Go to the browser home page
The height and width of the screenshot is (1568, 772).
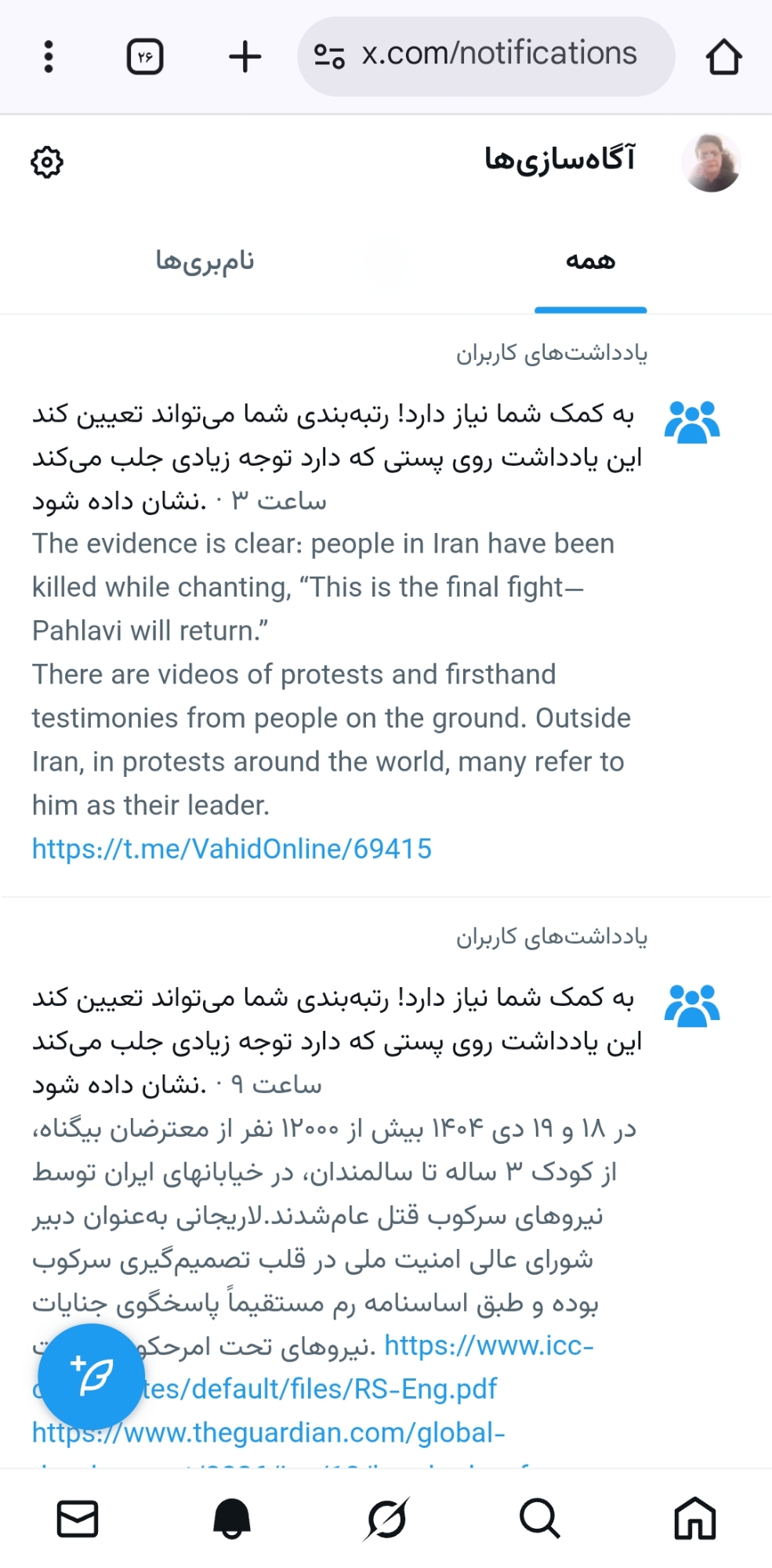point(723,56)
